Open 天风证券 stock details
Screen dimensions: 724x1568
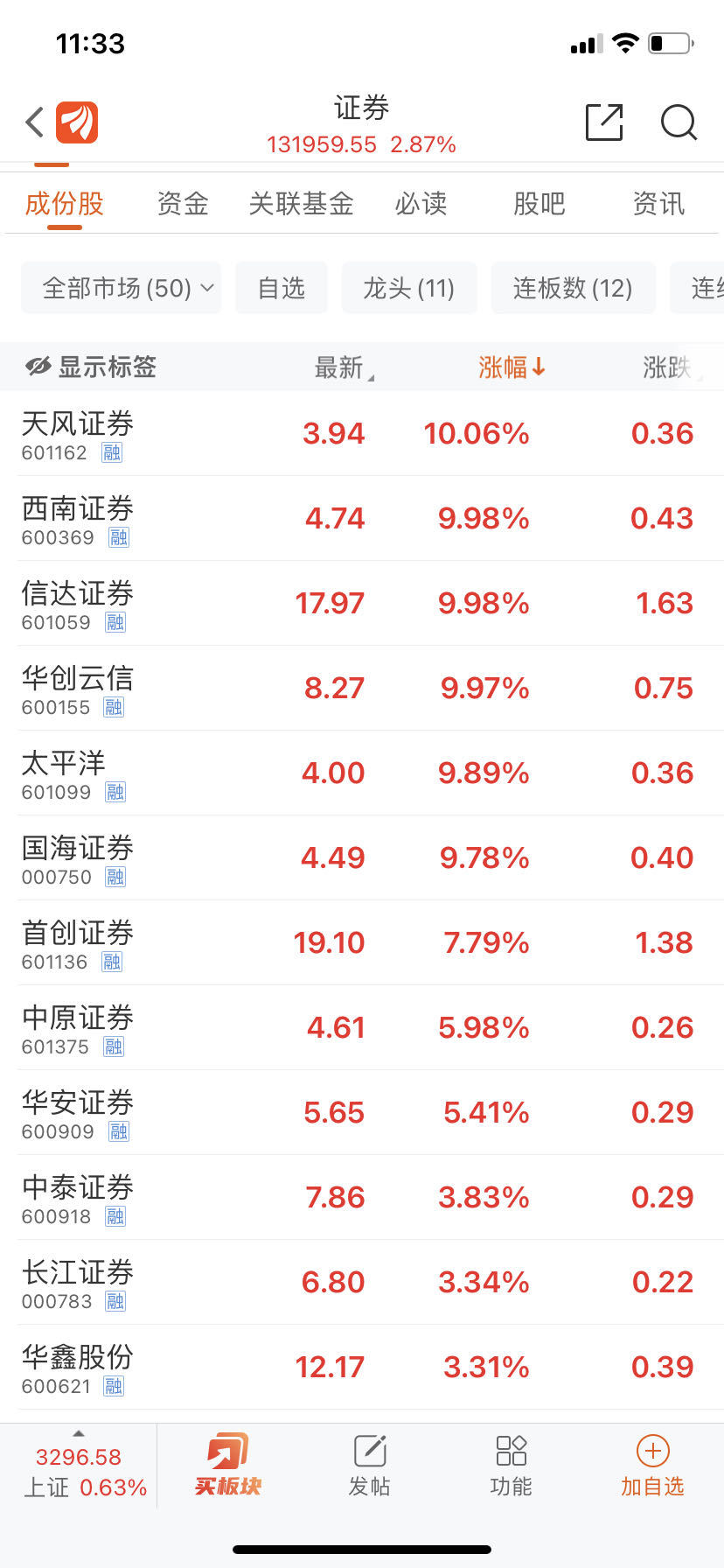click(362, 434)
